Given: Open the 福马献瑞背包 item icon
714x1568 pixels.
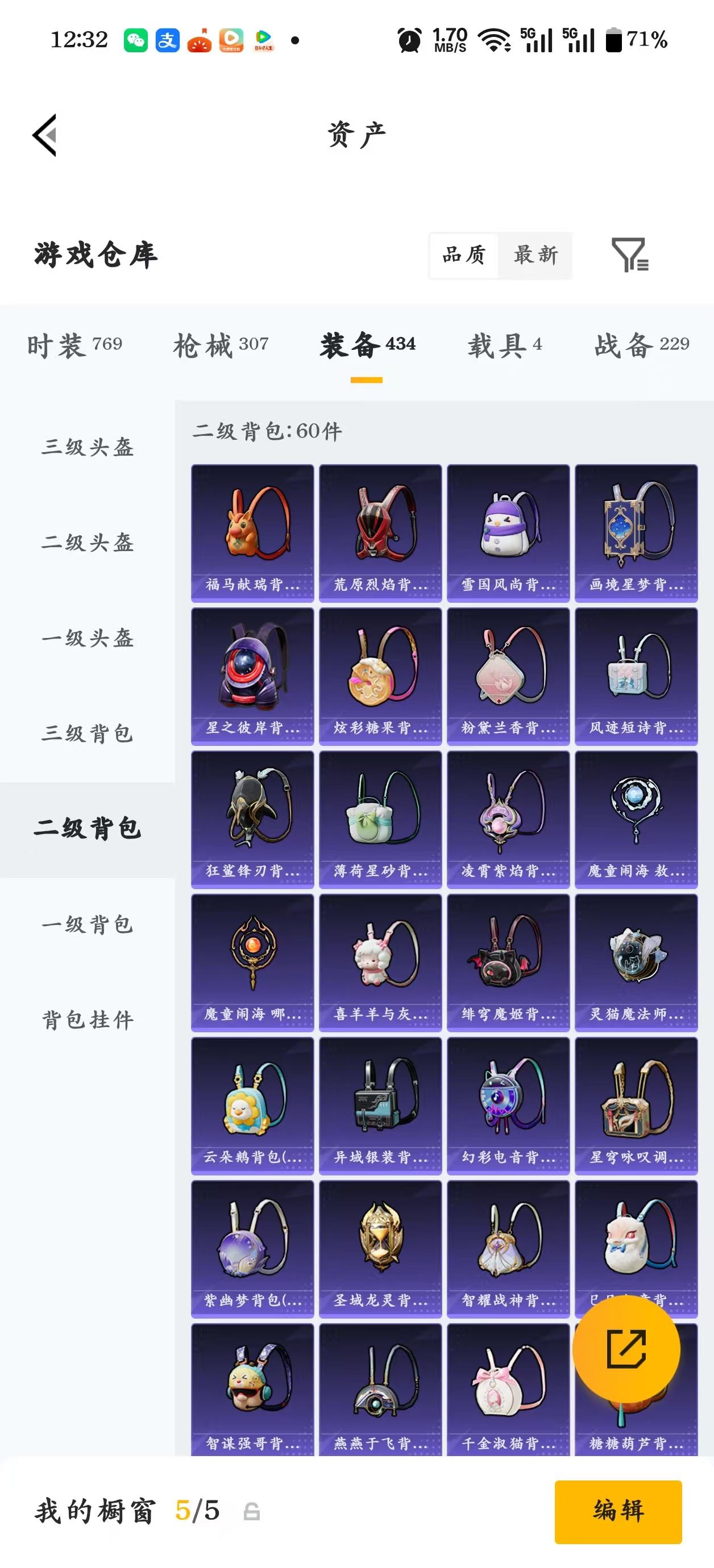Looking at the screenshot, I should click(x=252, y=529).
